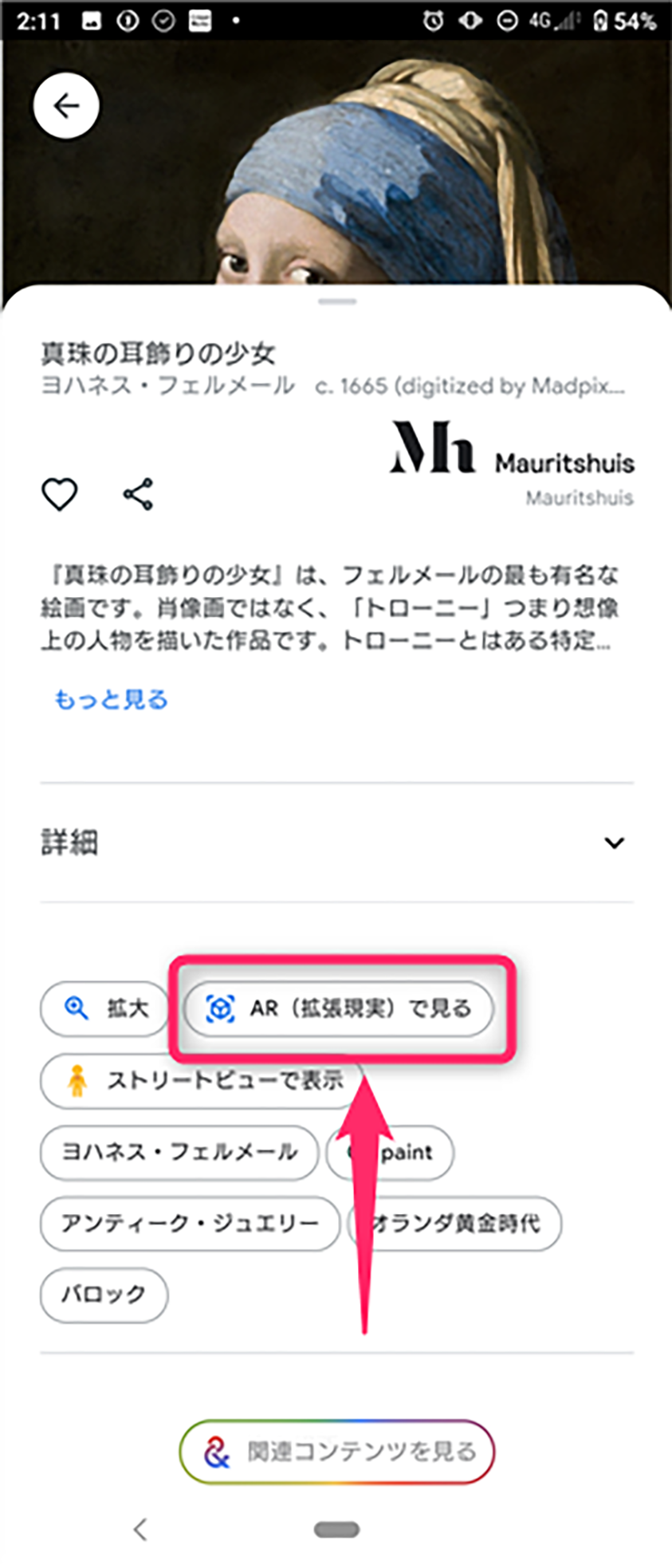Share this painting
The width and height of the screenshot is (672, 1568).
(138, 494)
